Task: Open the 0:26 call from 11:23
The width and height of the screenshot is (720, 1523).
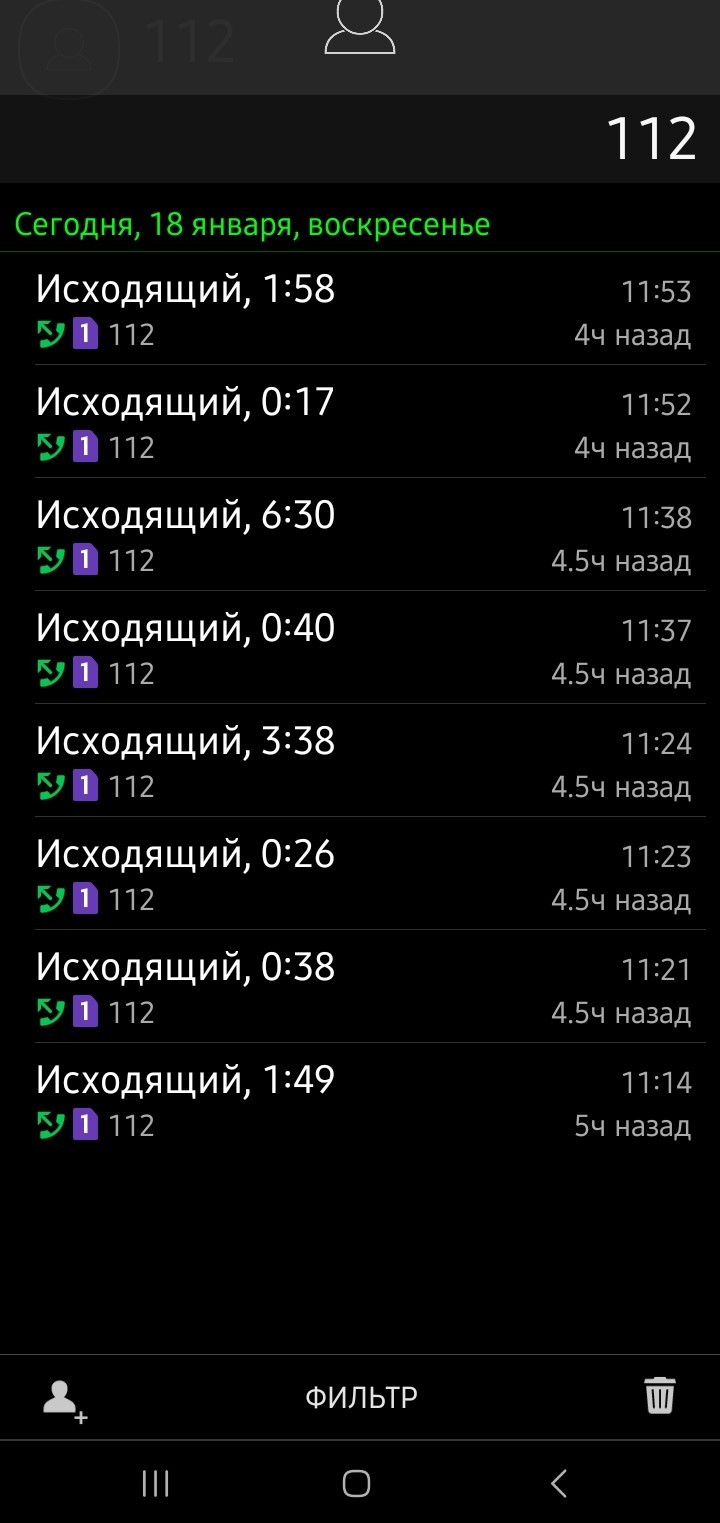Action: click(x=360, y=874)
